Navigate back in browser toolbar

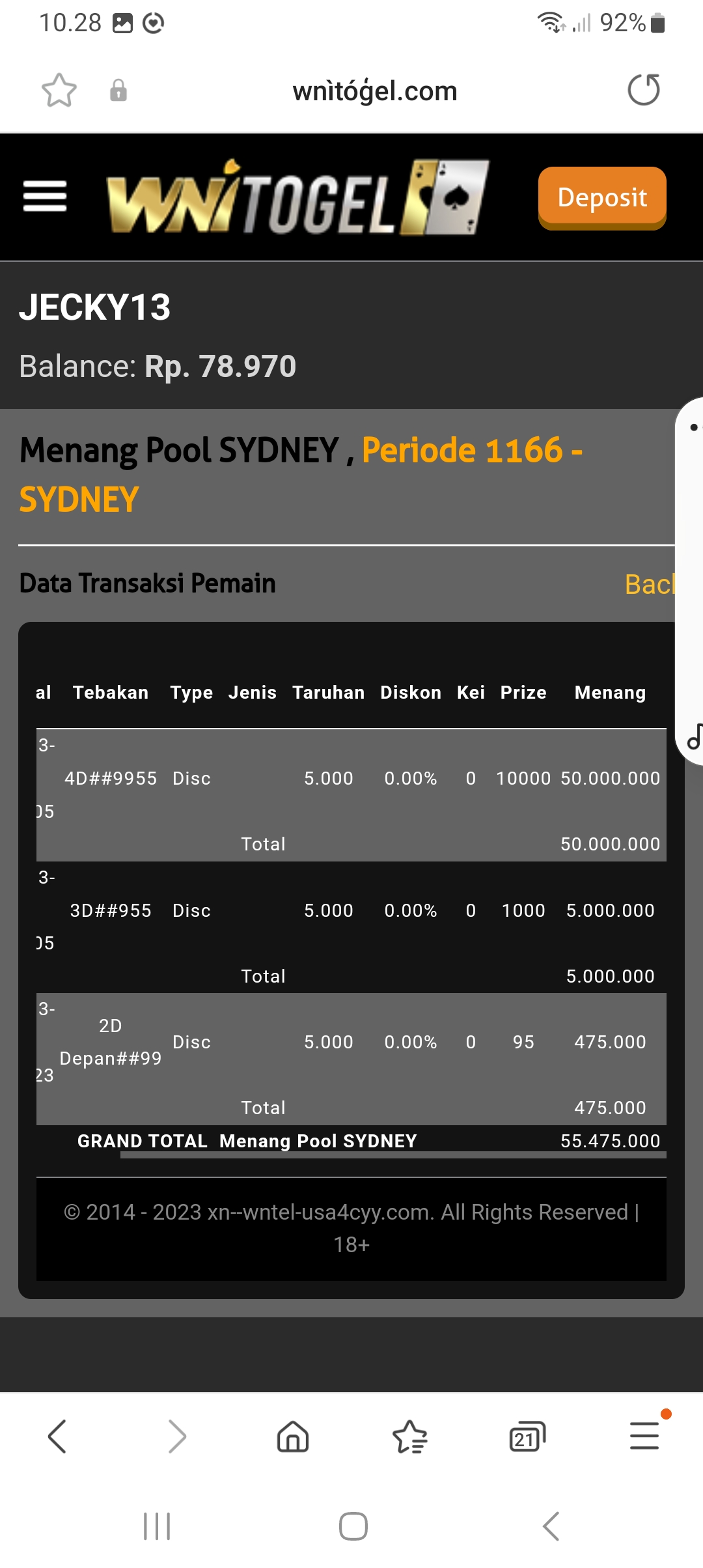[x=57, y=1436]
